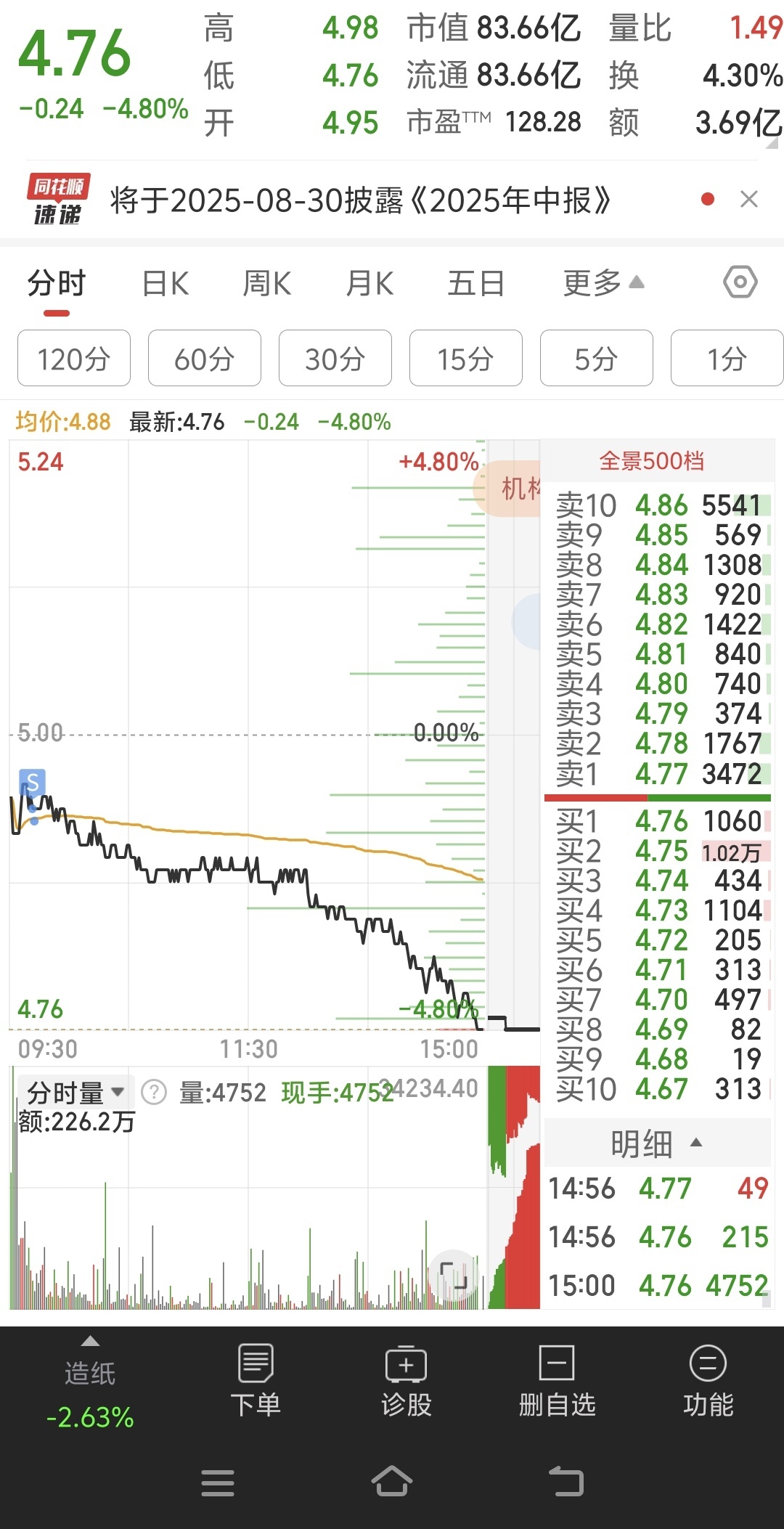Choose the 60分 interval chip

[x=205, y=358]
